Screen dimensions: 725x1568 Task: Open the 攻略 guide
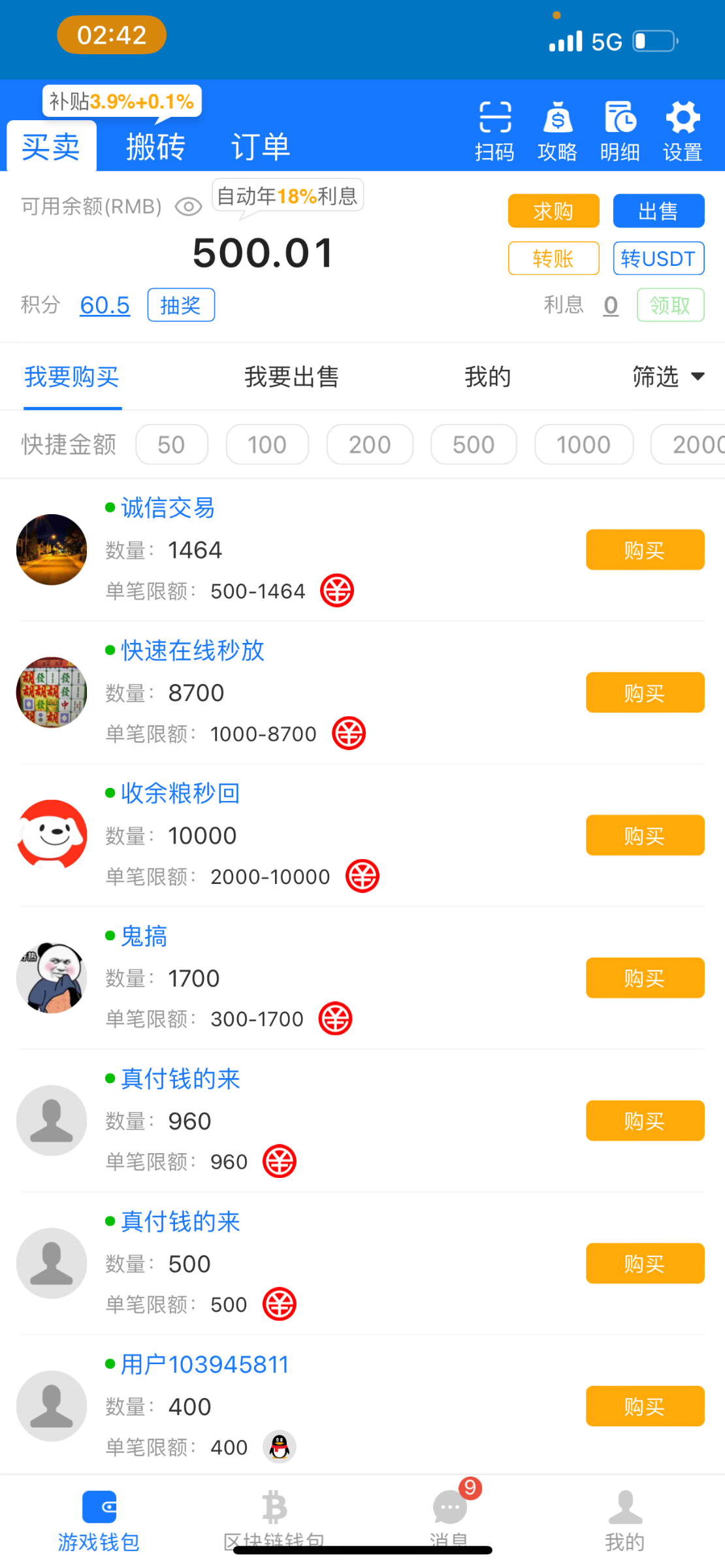coord(557,131)
